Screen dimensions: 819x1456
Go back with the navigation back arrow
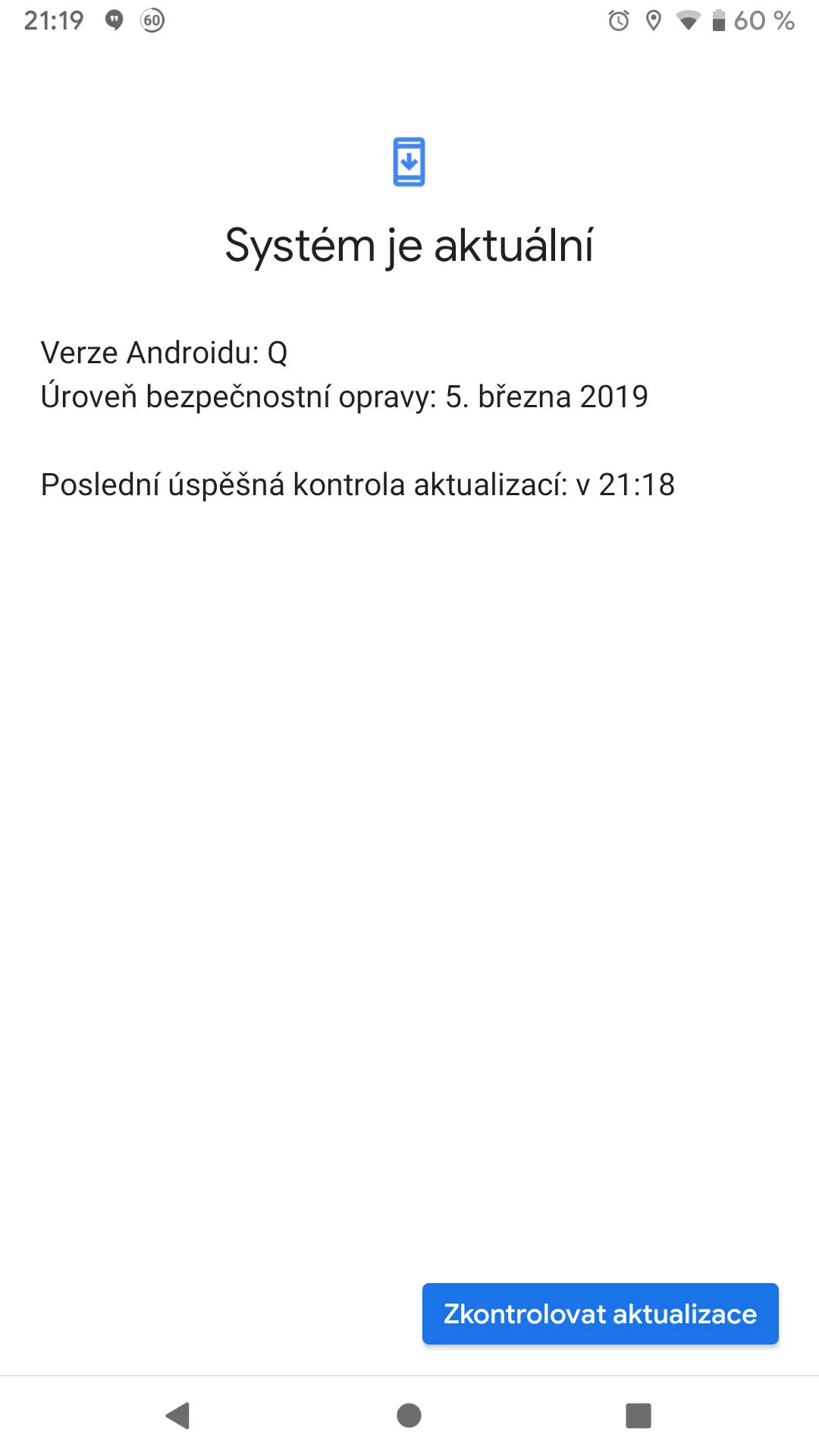[x=178, y=1415]
